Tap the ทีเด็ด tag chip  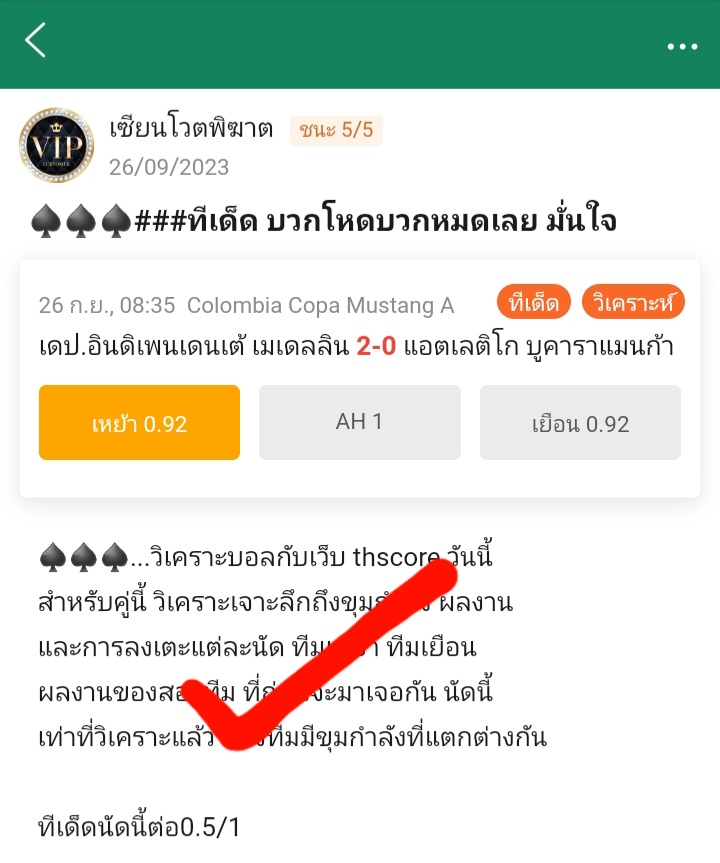[533, 302]
